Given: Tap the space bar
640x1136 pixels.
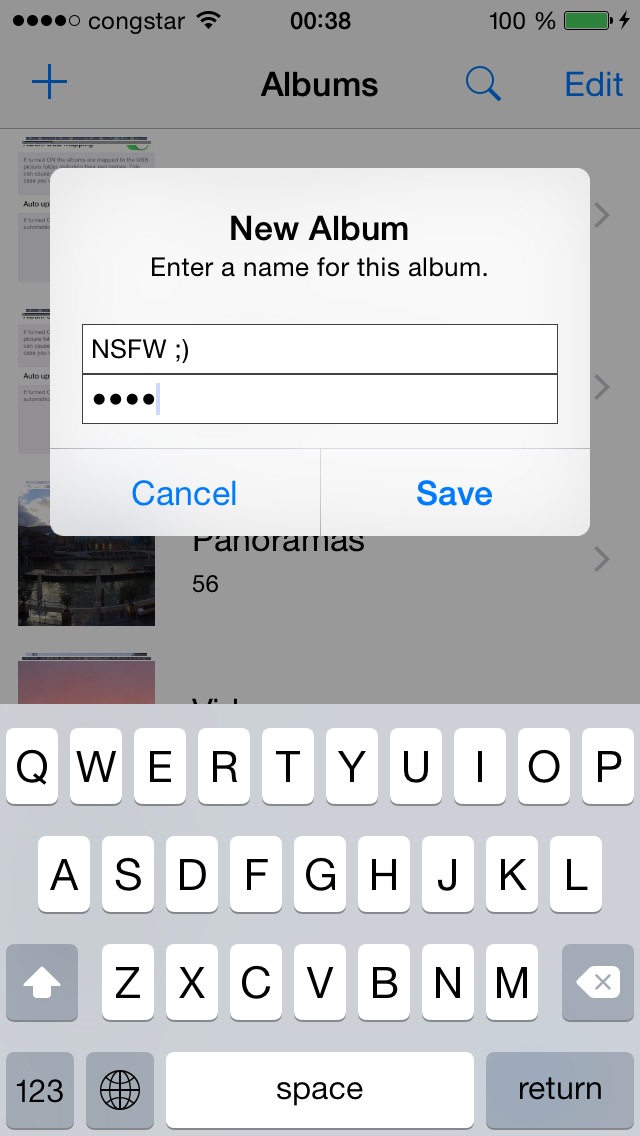Looking at the screenshot, I should click(320, 1090).
